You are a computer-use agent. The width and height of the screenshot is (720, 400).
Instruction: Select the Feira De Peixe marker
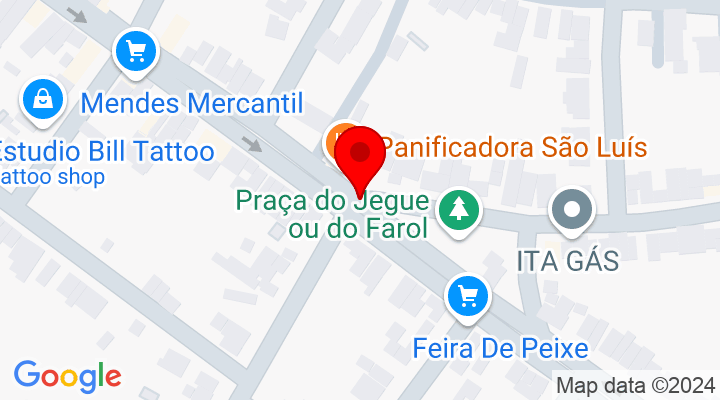(x=467, y=297)
